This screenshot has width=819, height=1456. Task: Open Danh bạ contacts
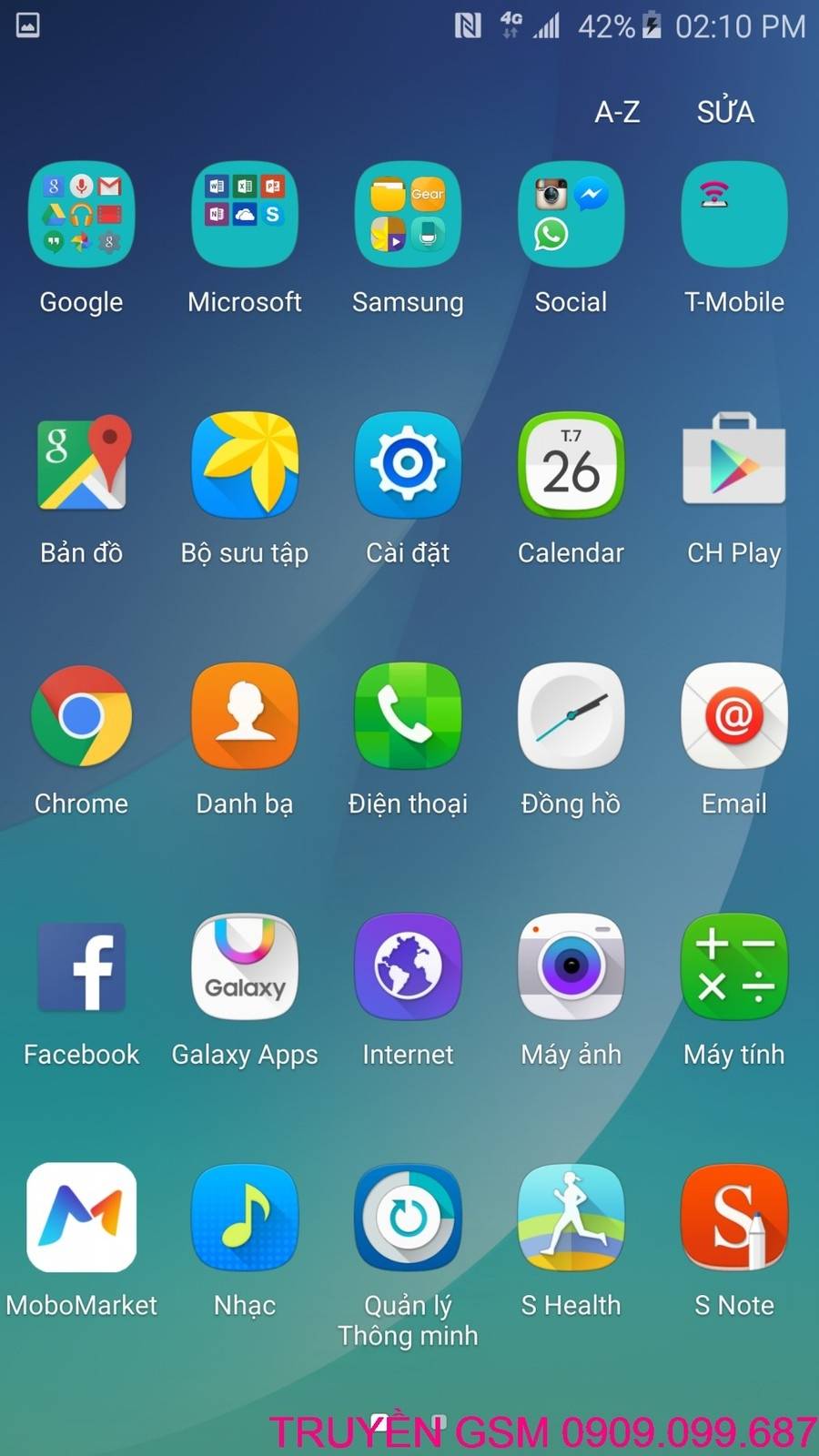point(245,716)
